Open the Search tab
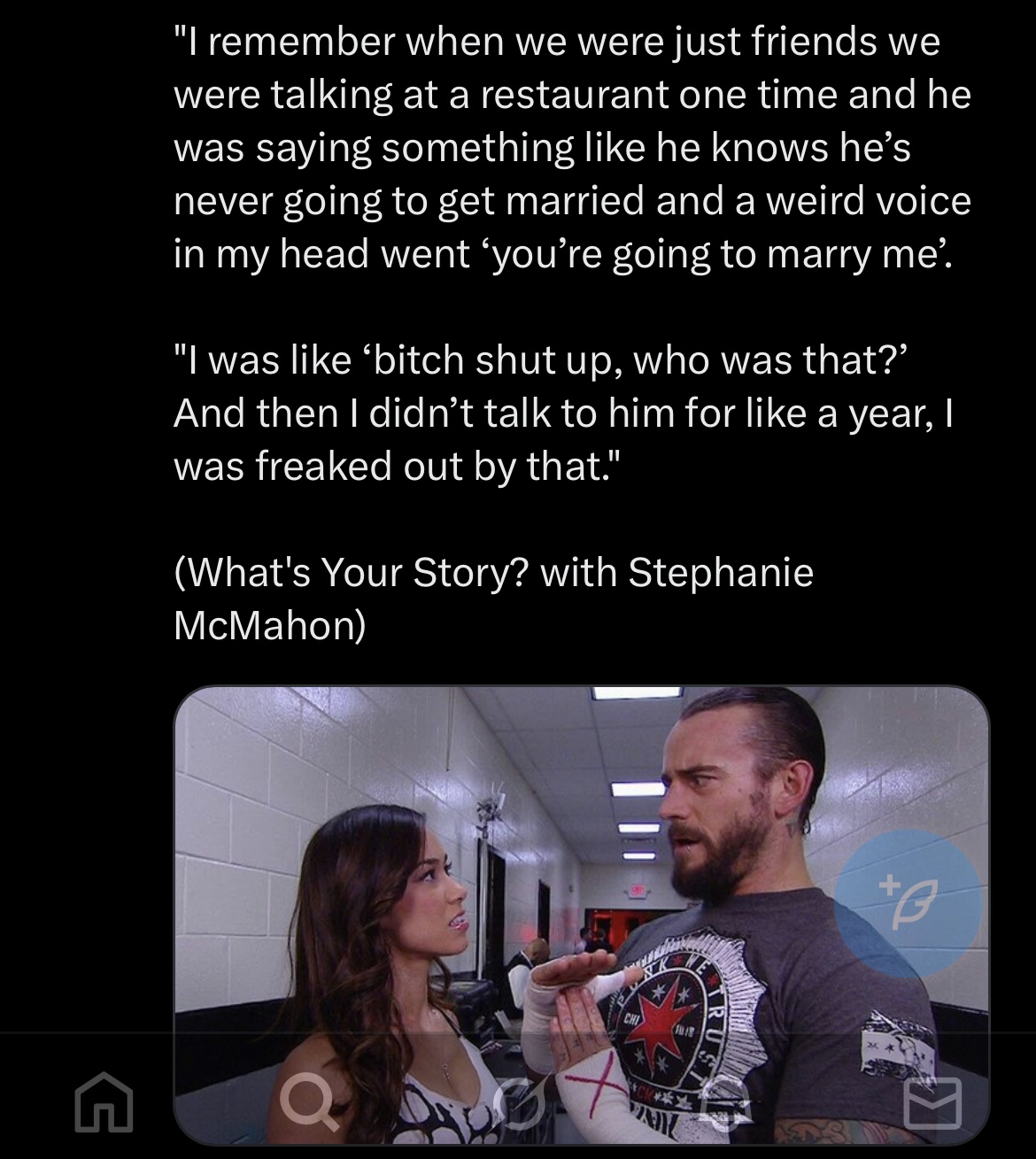 (x=309, y=1102)
